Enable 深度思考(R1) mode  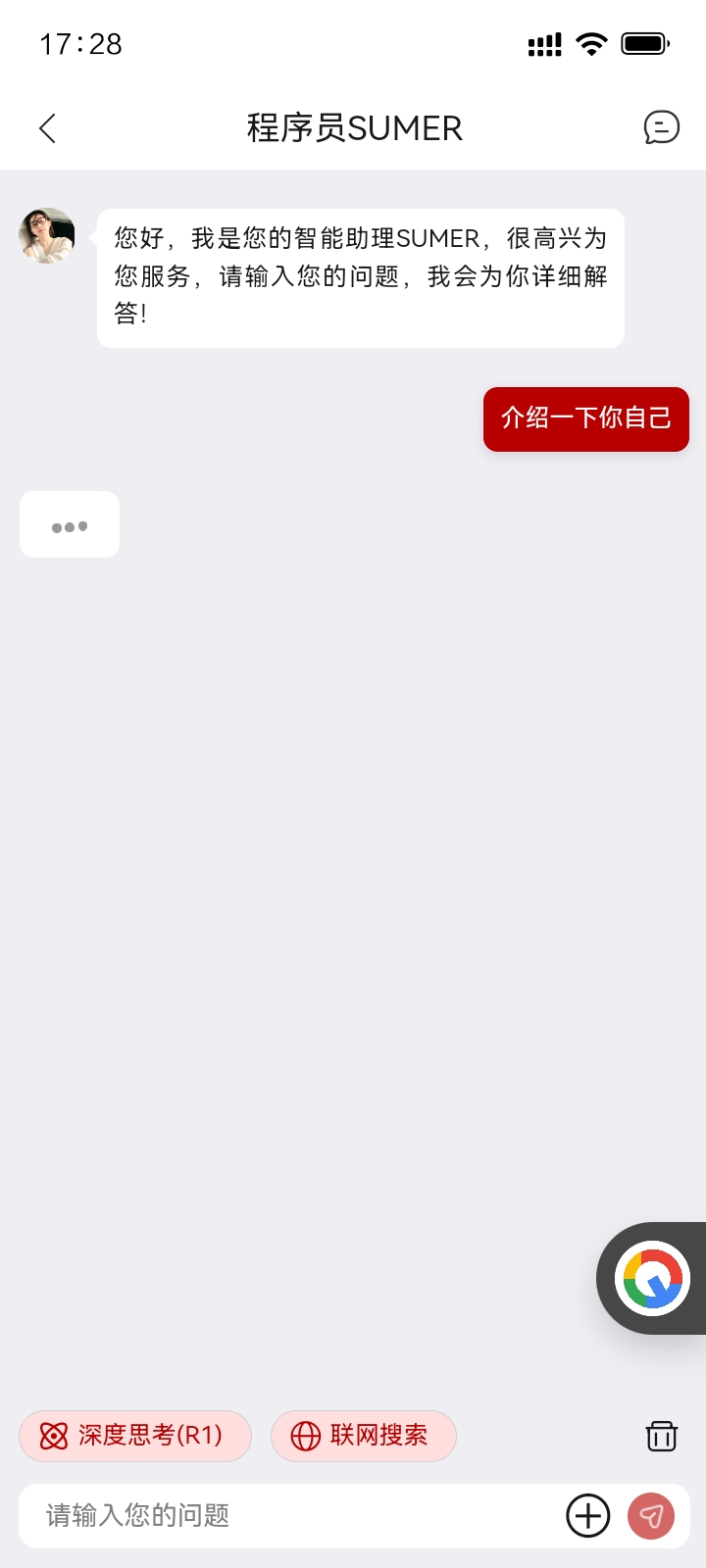click(135, 1436)
